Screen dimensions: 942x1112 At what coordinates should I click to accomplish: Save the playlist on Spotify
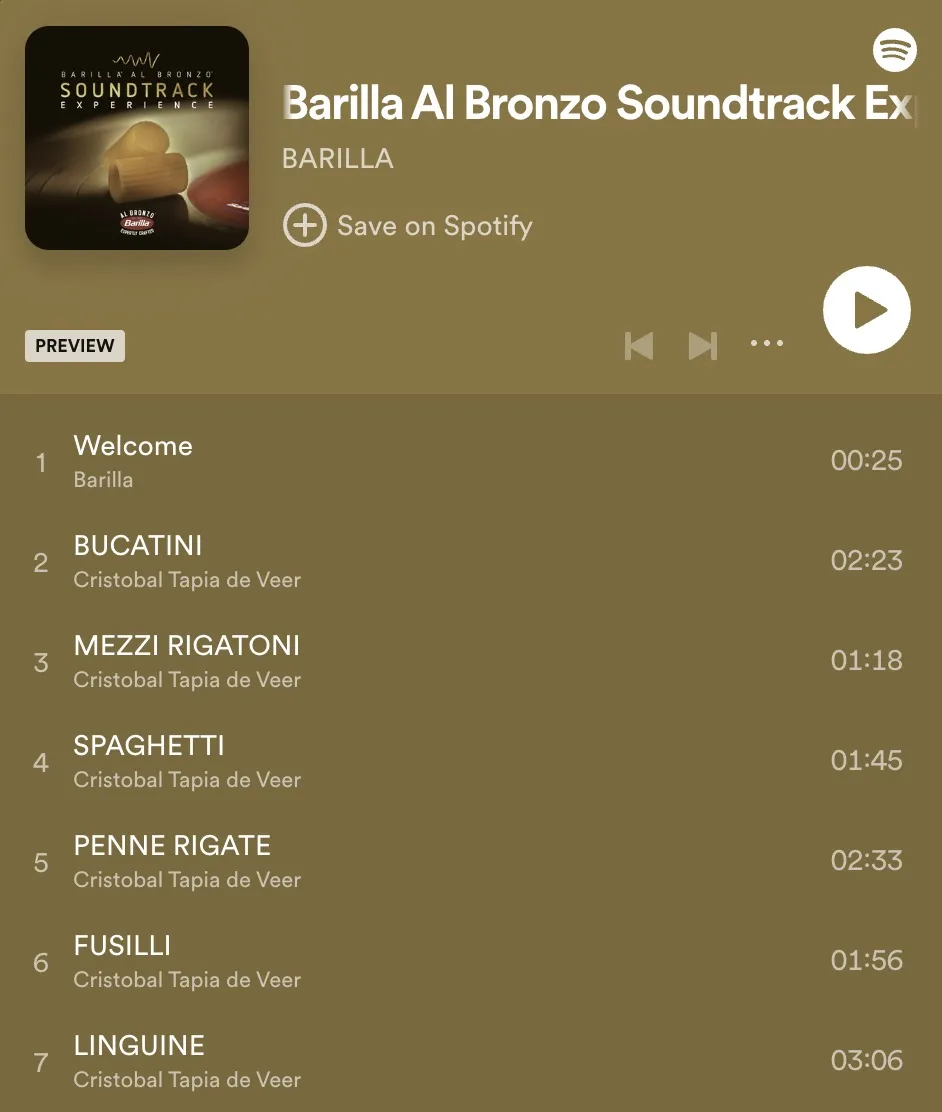[x=408, y=226]
